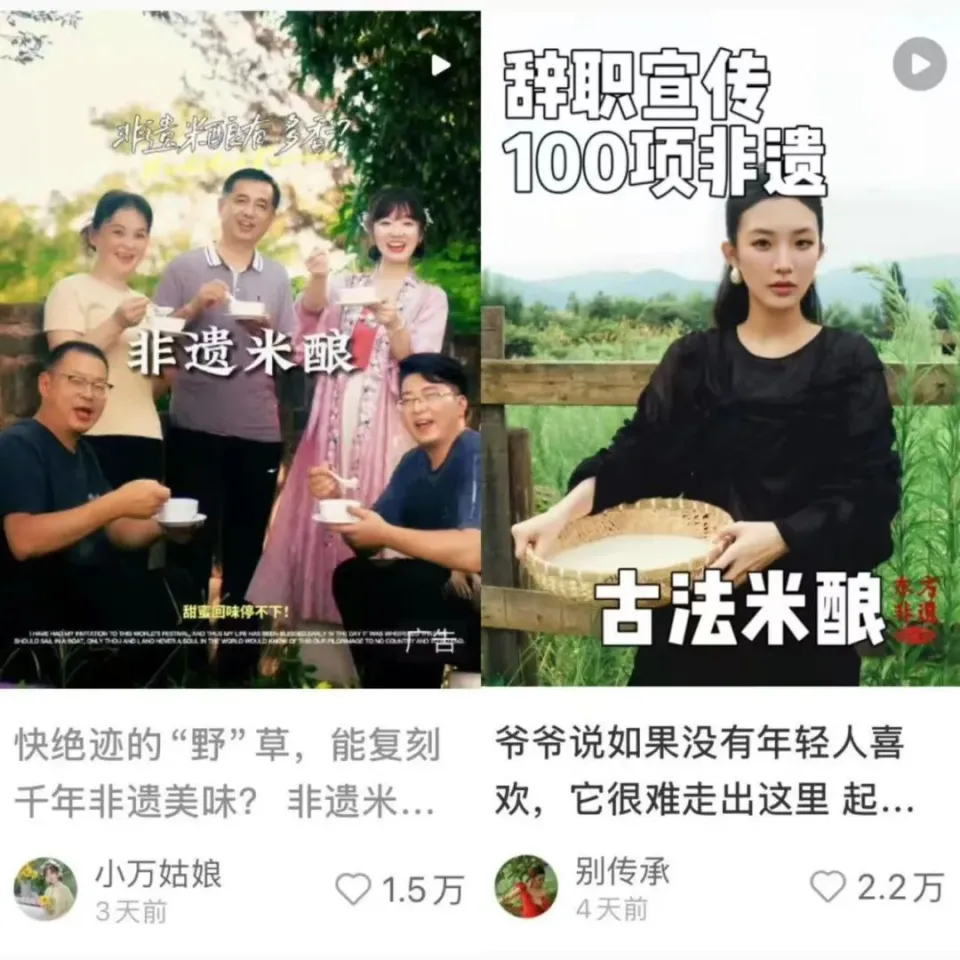
Task: Open post title 爷爷说如果没有年轻人喜欢
Action: [700, 773]
